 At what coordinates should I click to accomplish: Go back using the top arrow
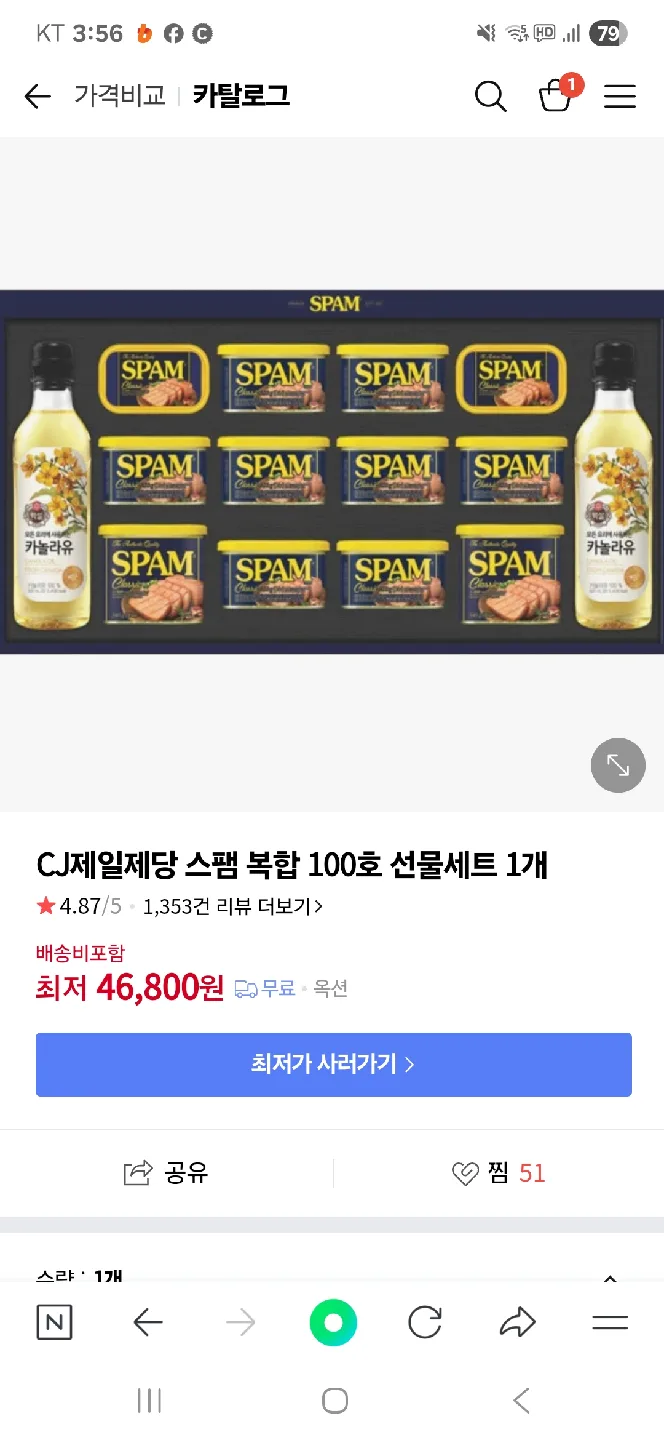click(37, 96)
